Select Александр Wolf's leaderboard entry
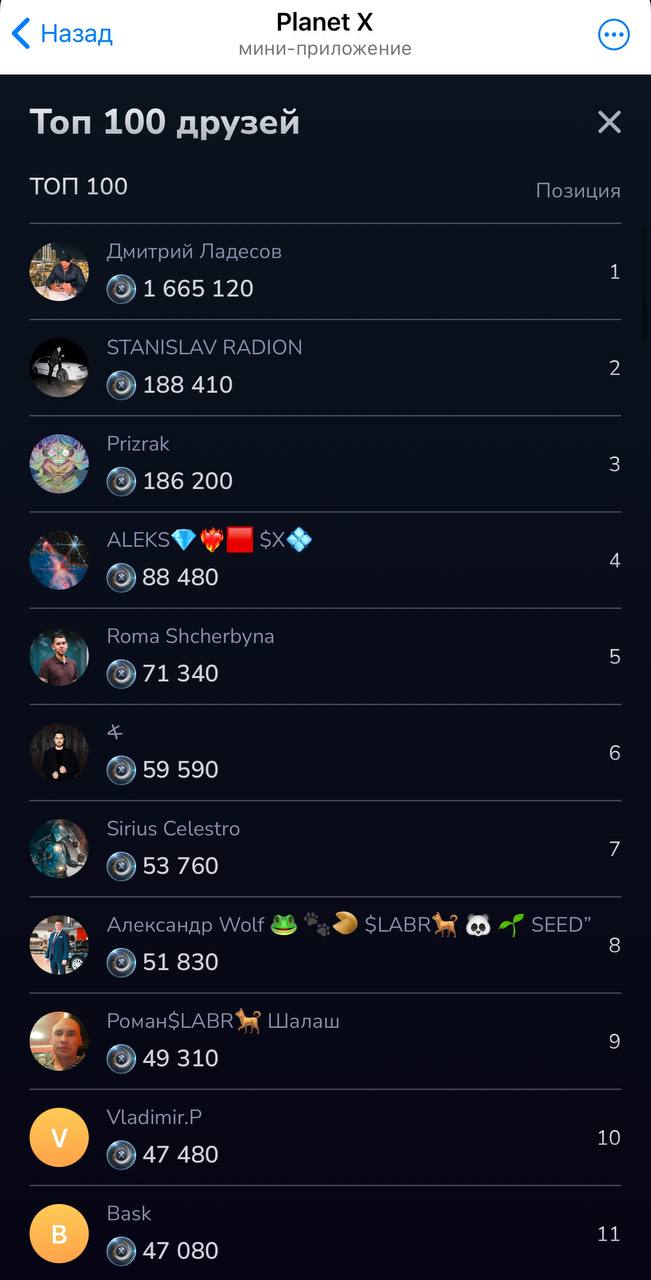The height and width of the screenshot is (1280, 651). 325,945
